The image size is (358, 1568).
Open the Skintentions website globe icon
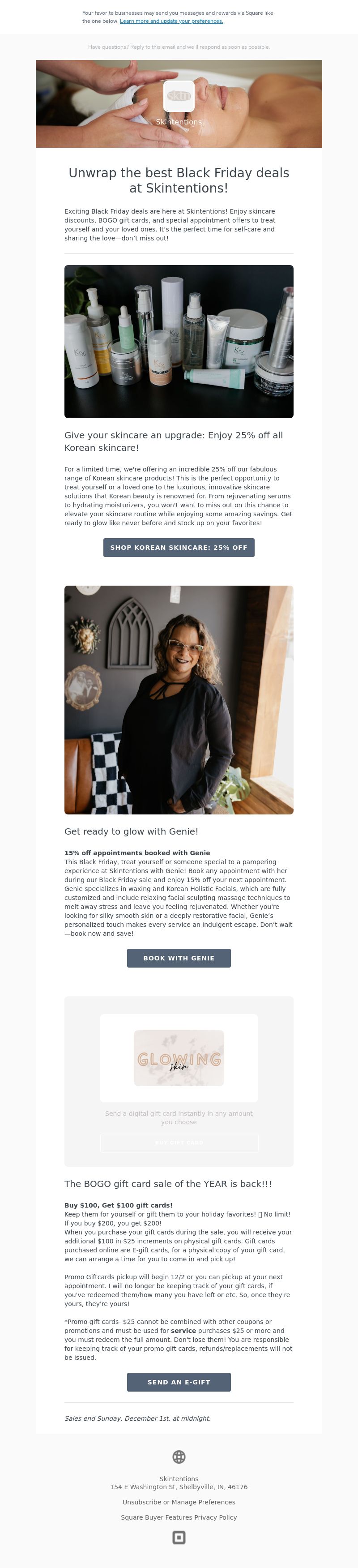coord(179,1457)
